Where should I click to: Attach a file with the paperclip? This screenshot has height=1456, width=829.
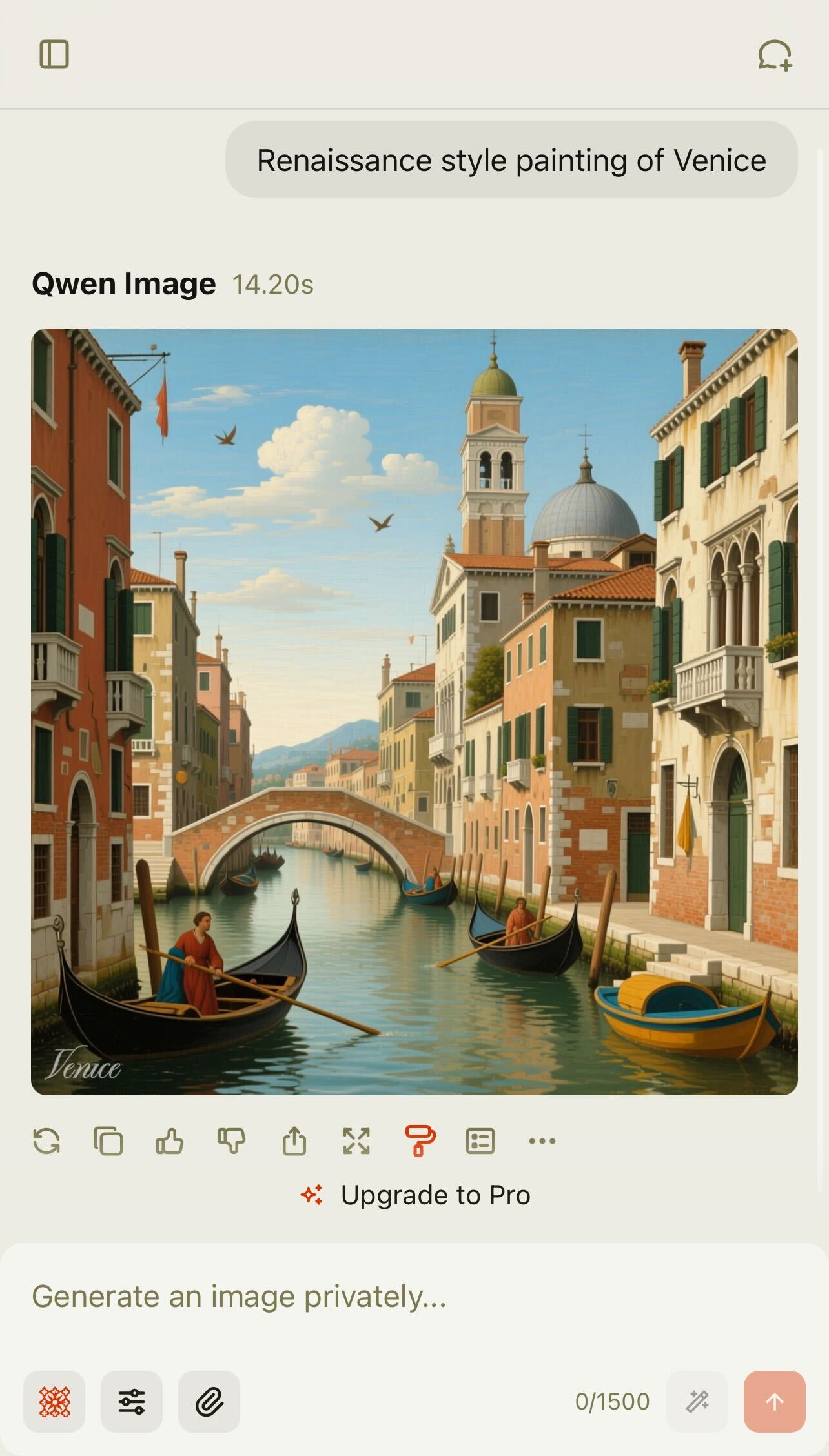click(209, 1402)
